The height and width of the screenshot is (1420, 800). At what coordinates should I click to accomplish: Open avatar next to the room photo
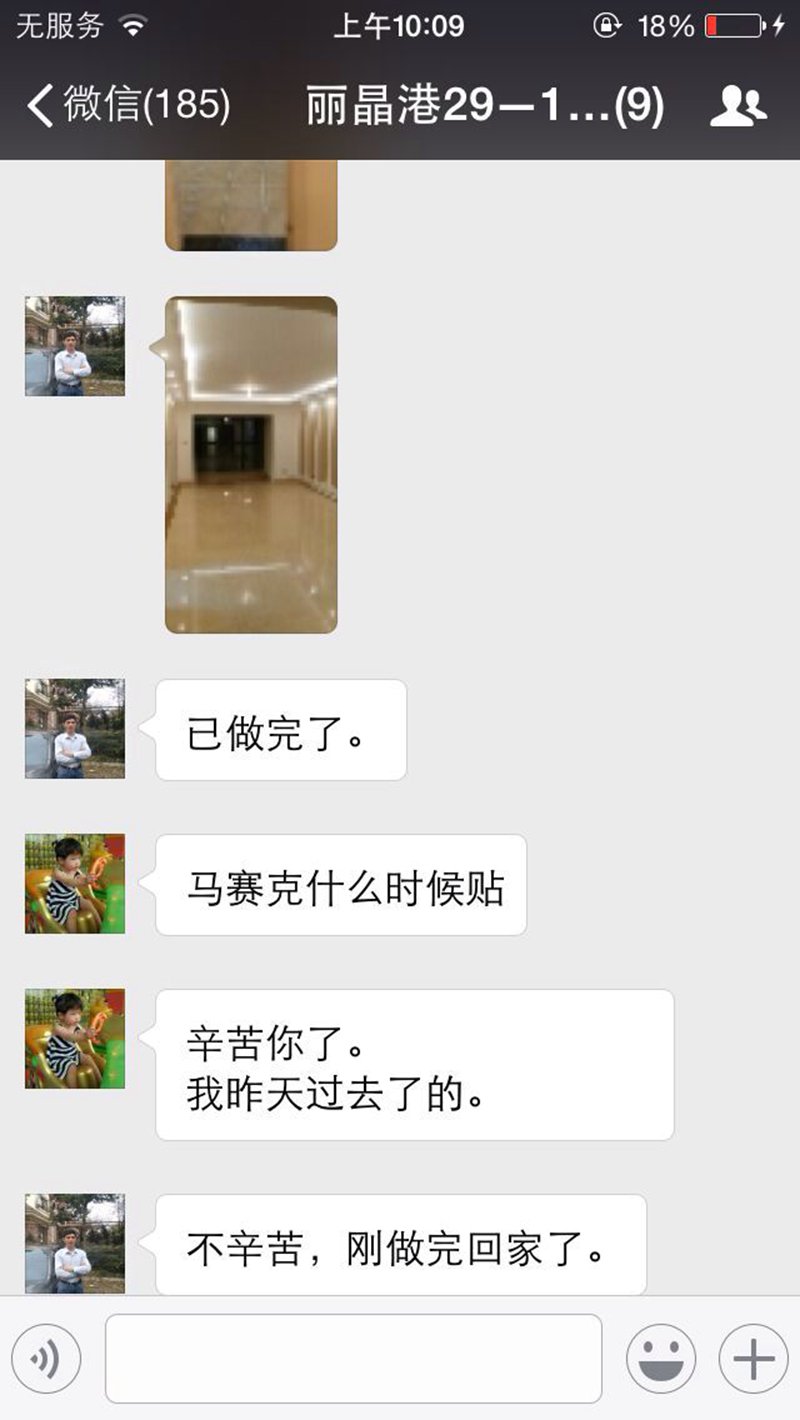pos(75,346)
